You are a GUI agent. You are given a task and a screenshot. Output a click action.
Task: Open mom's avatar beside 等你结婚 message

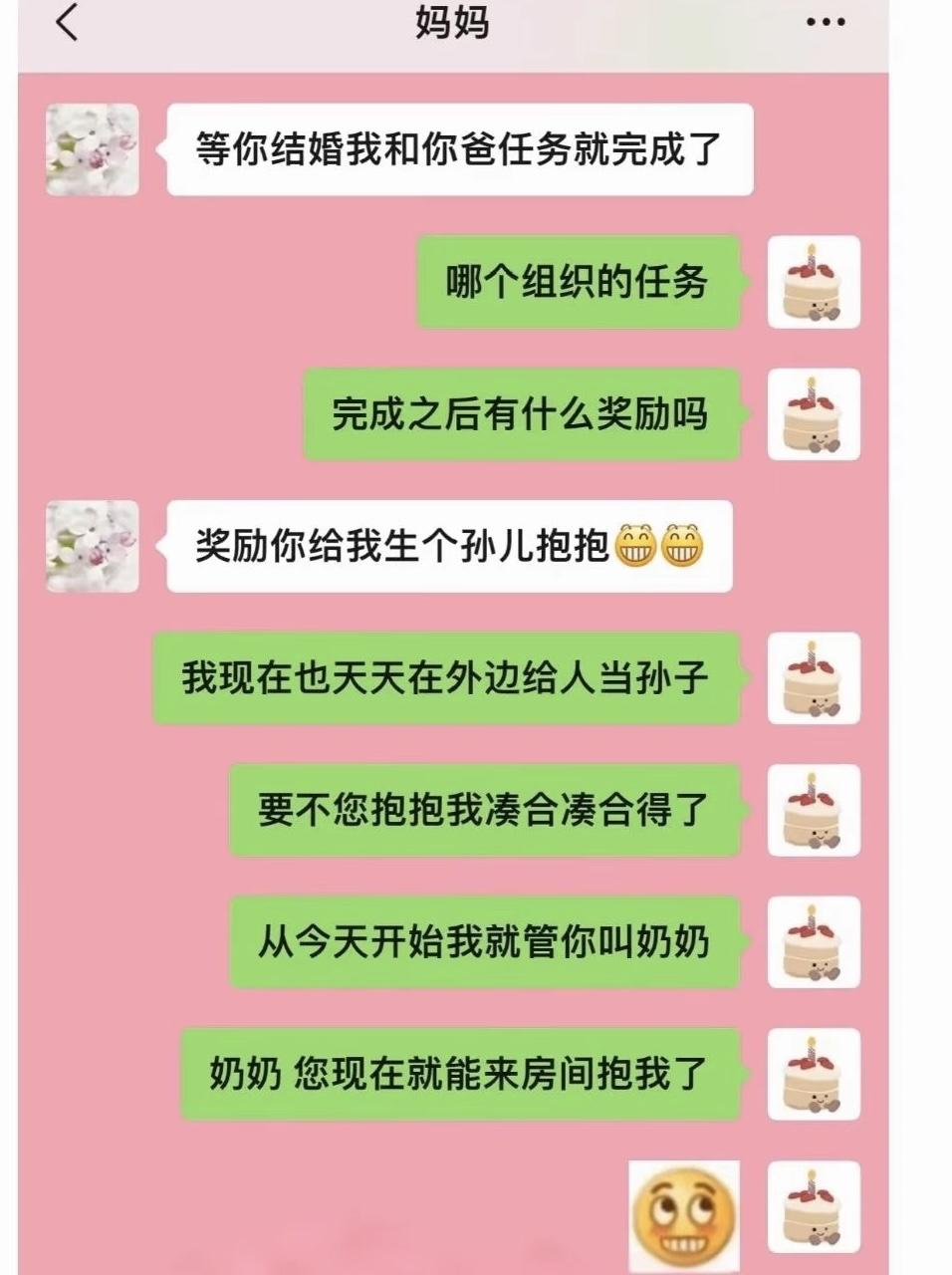tap(93, 149)
